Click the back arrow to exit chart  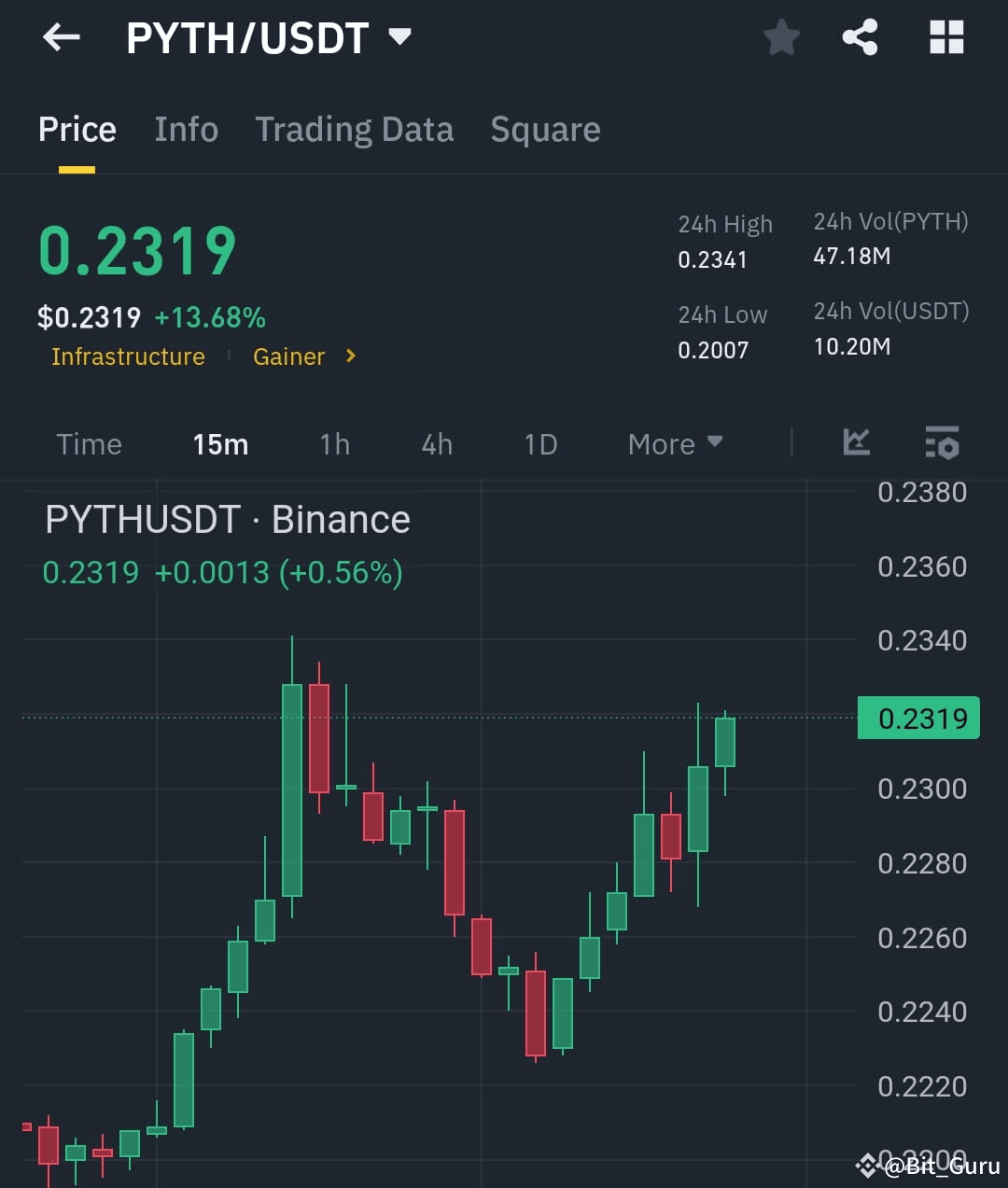pos(60,37)
